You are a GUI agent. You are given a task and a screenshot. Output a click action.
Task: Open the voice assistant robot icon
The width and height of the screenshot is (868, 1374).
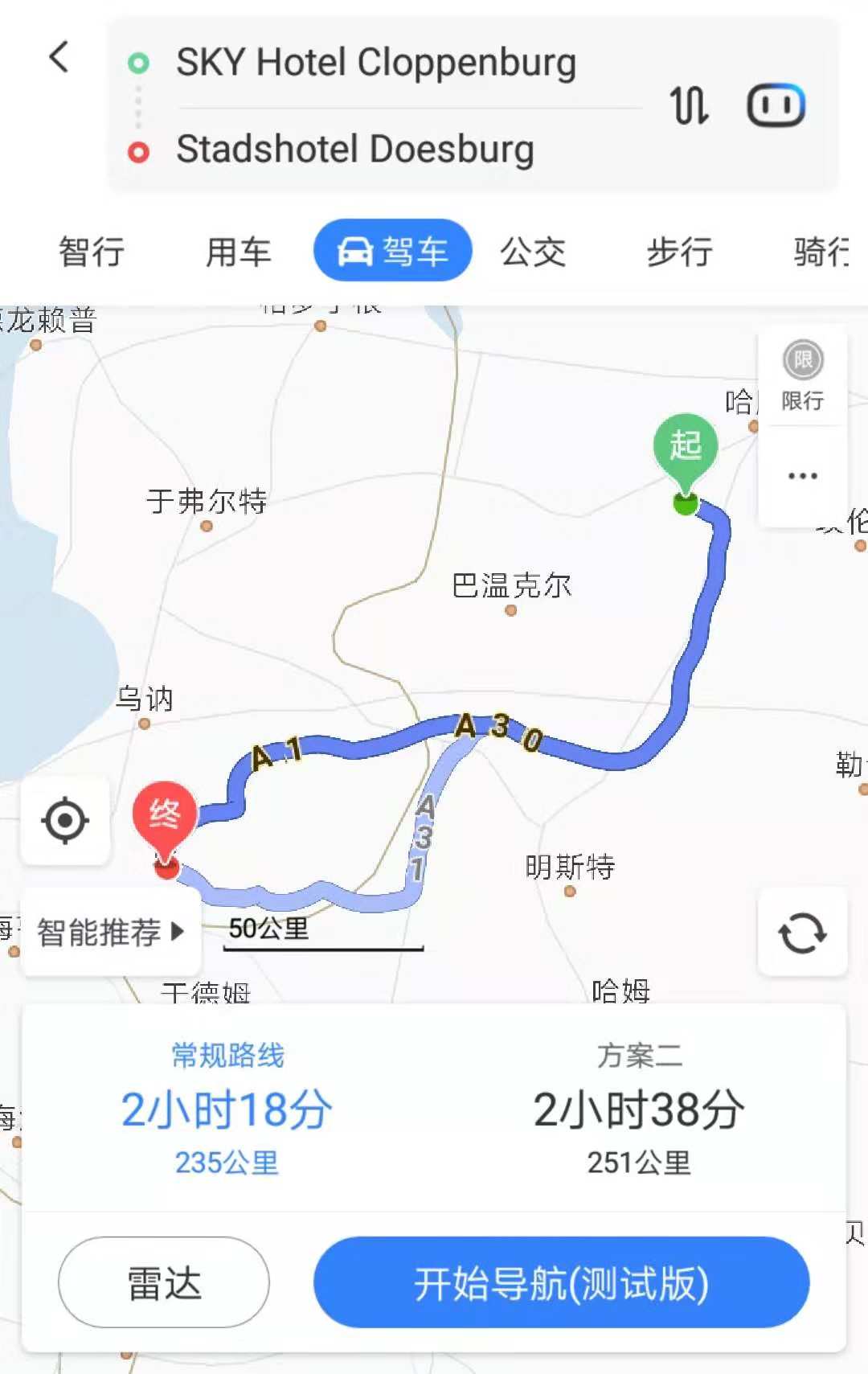pyautogui.click(x=776, y=105)
